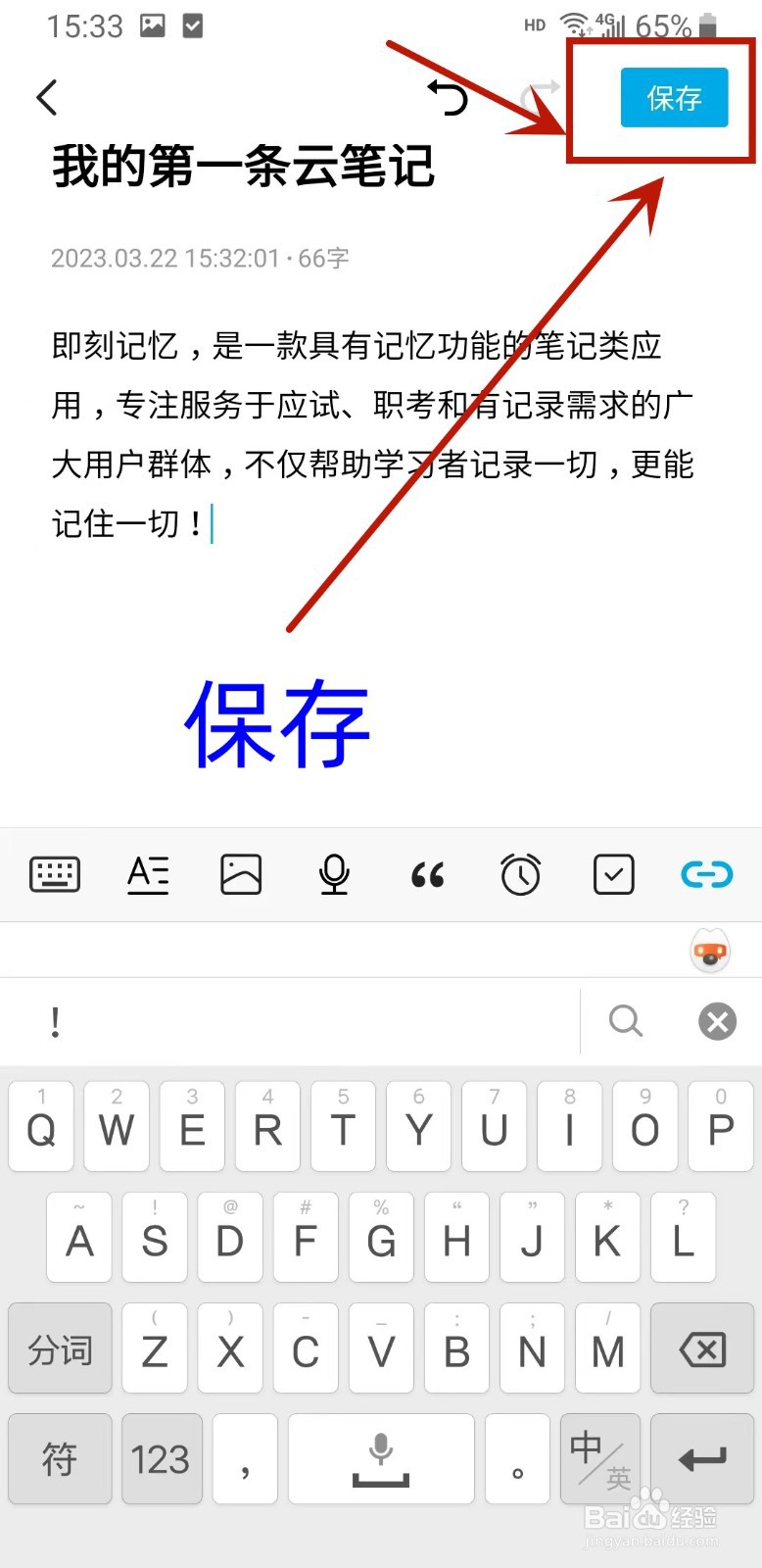Tap the input method mascot icon
Screen dimensions: 762x1568
(708, 950)
